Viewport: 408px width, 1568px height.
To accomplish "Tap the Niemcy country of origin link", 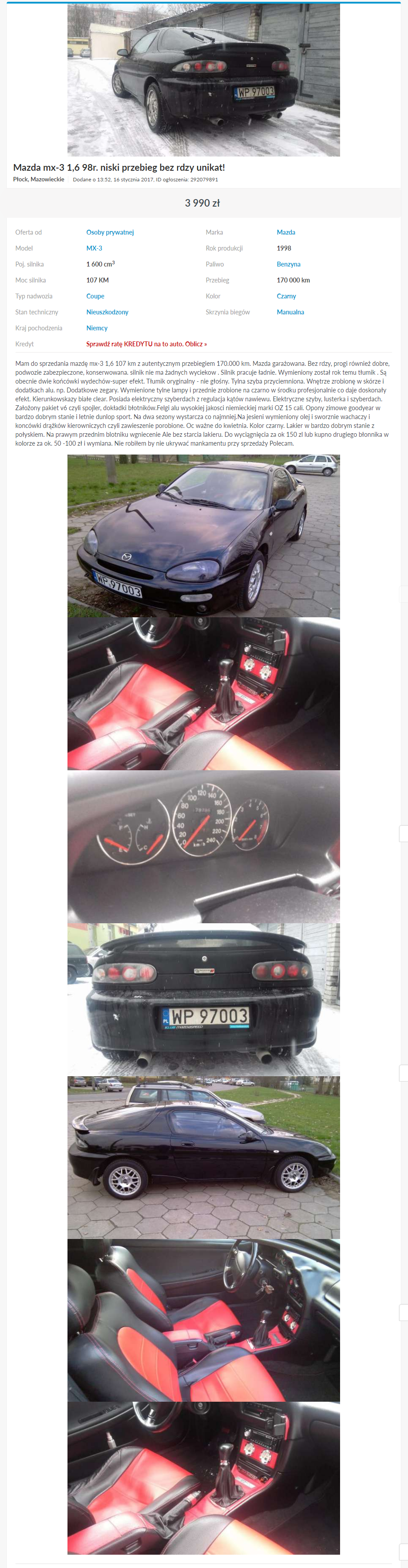I will (96, 327).
